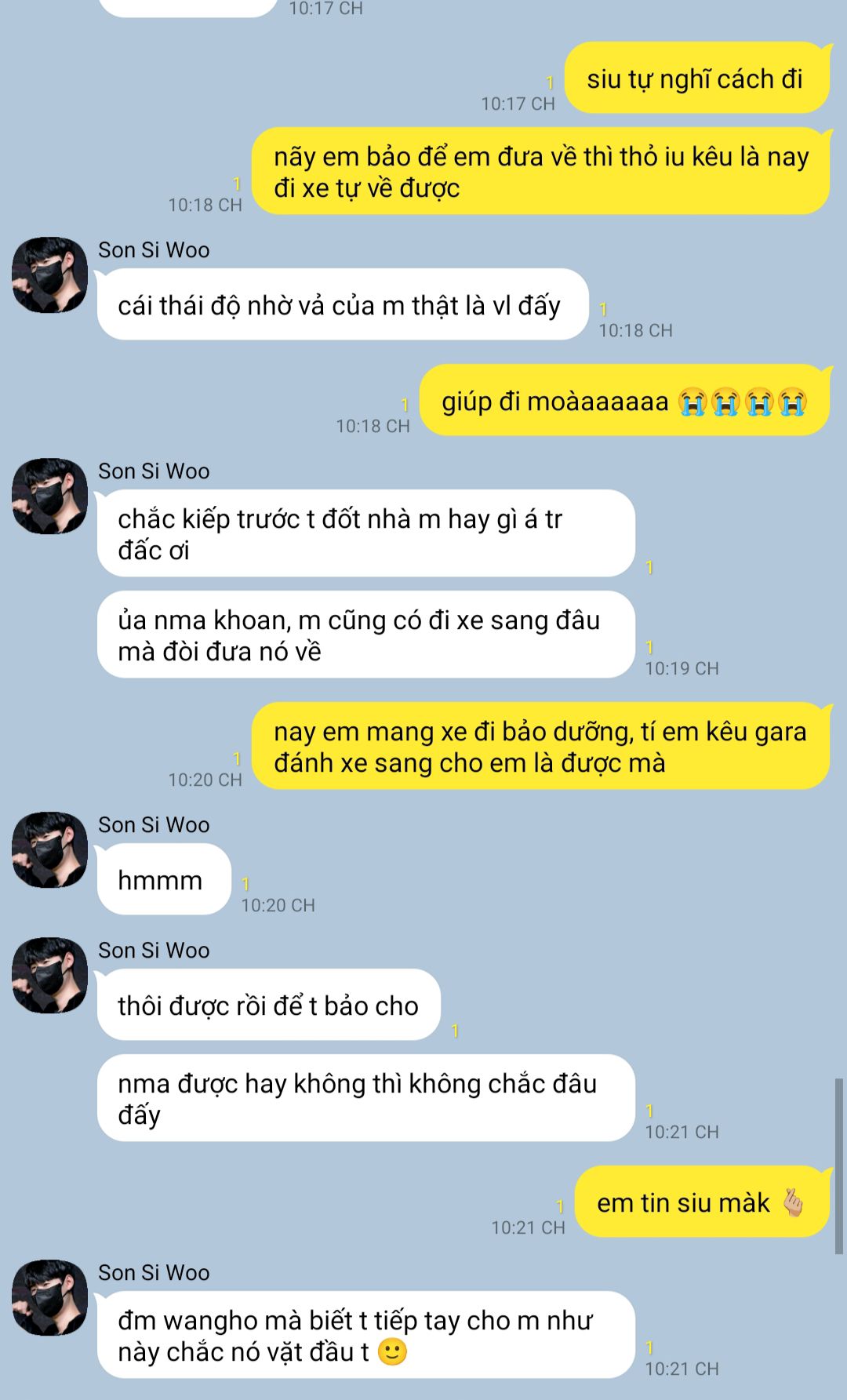Tap Son Si Woo's avatar next to "hmmm"
The width and height of the screenshot is (847, 1400).
pyautogui.click(x=49, y=850)
